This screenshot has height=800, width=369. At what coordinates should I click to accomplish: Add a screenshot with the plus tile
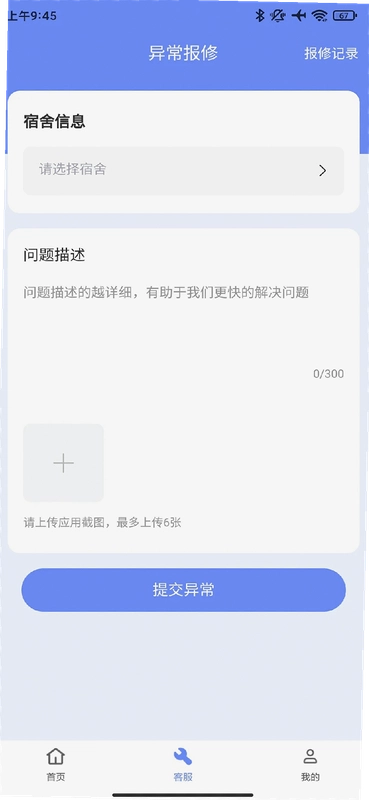[63, 463]
